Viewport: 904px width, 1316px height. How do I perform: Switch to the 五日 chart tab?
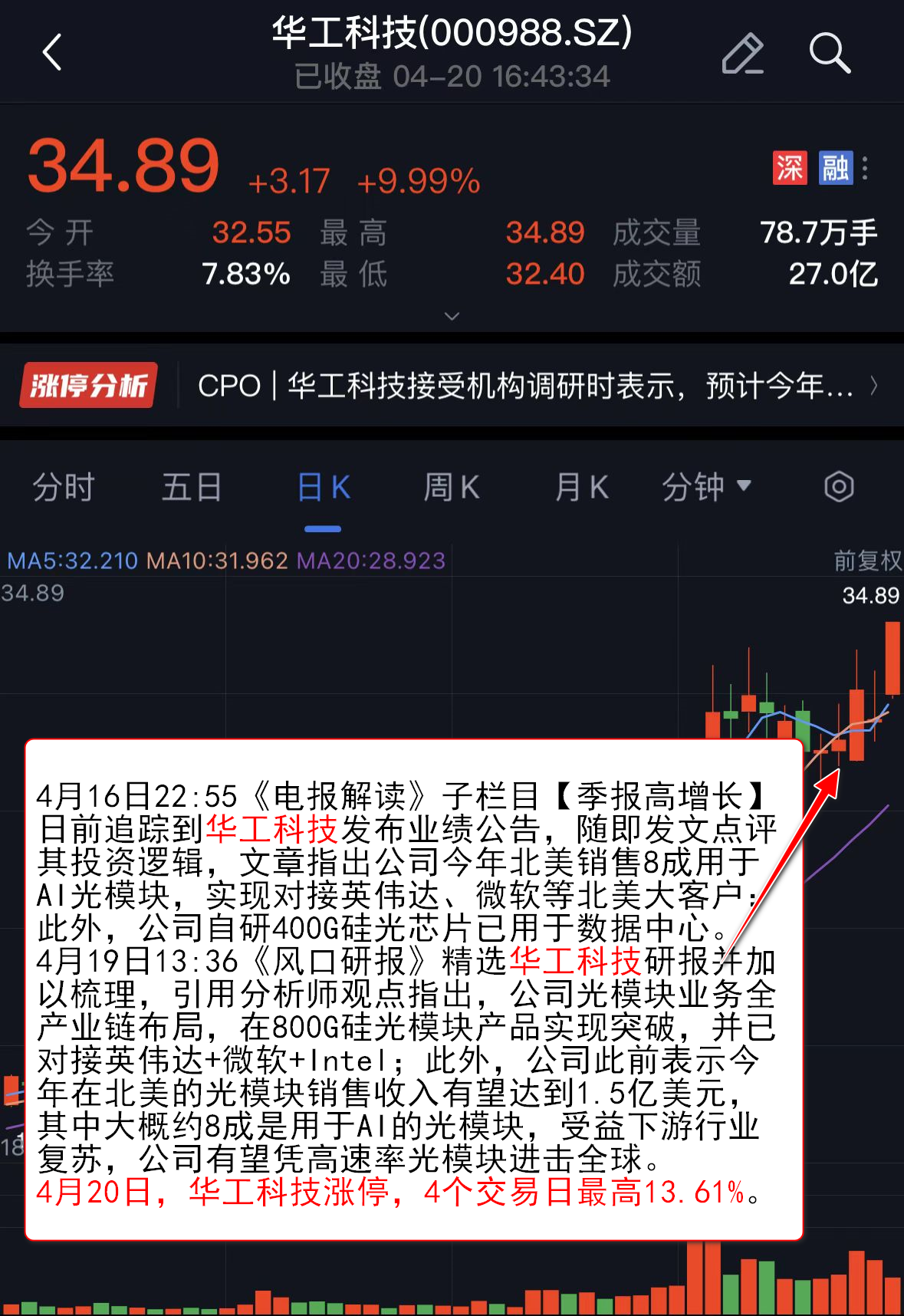pyautogui.click(x=192, y=488)
